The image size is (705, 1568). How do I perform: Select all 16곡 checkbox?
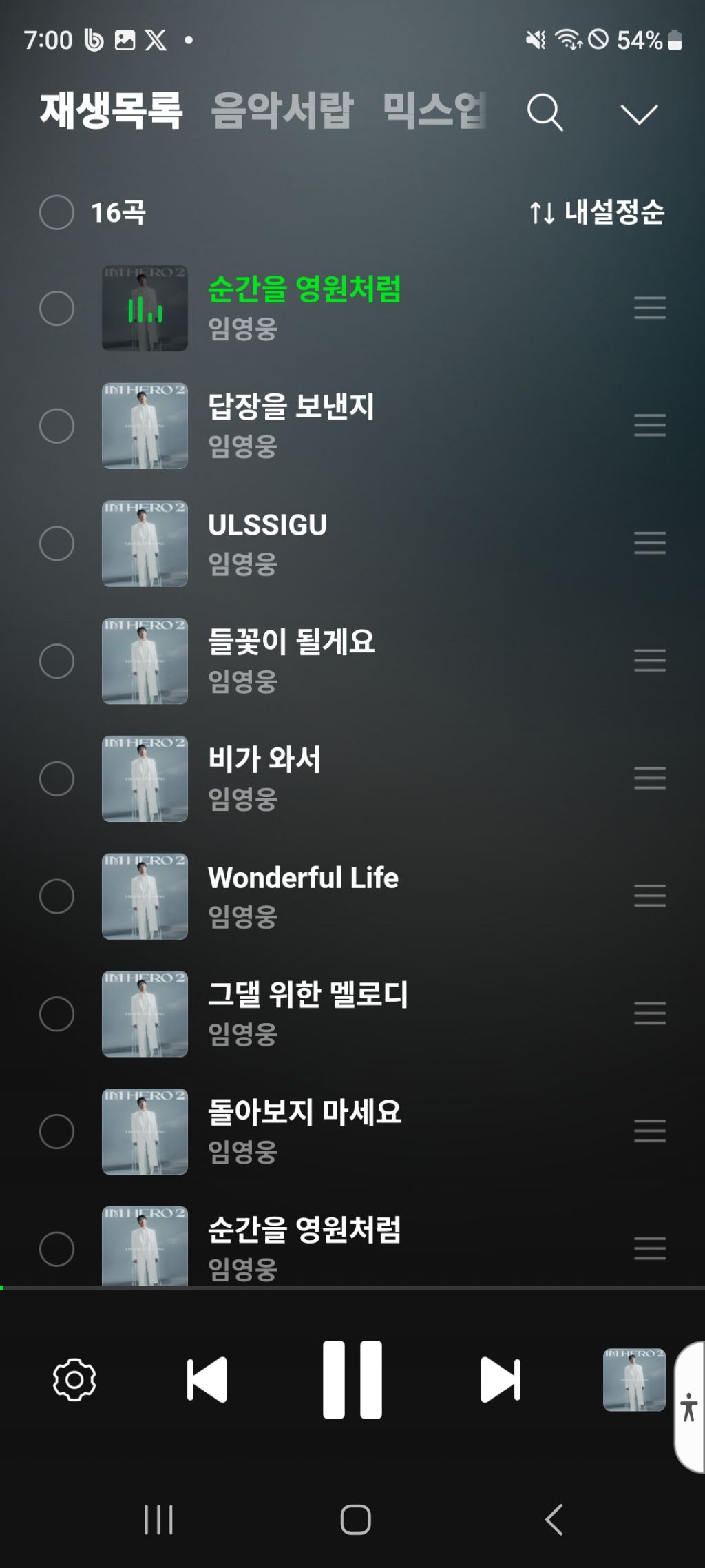[56, 212]
